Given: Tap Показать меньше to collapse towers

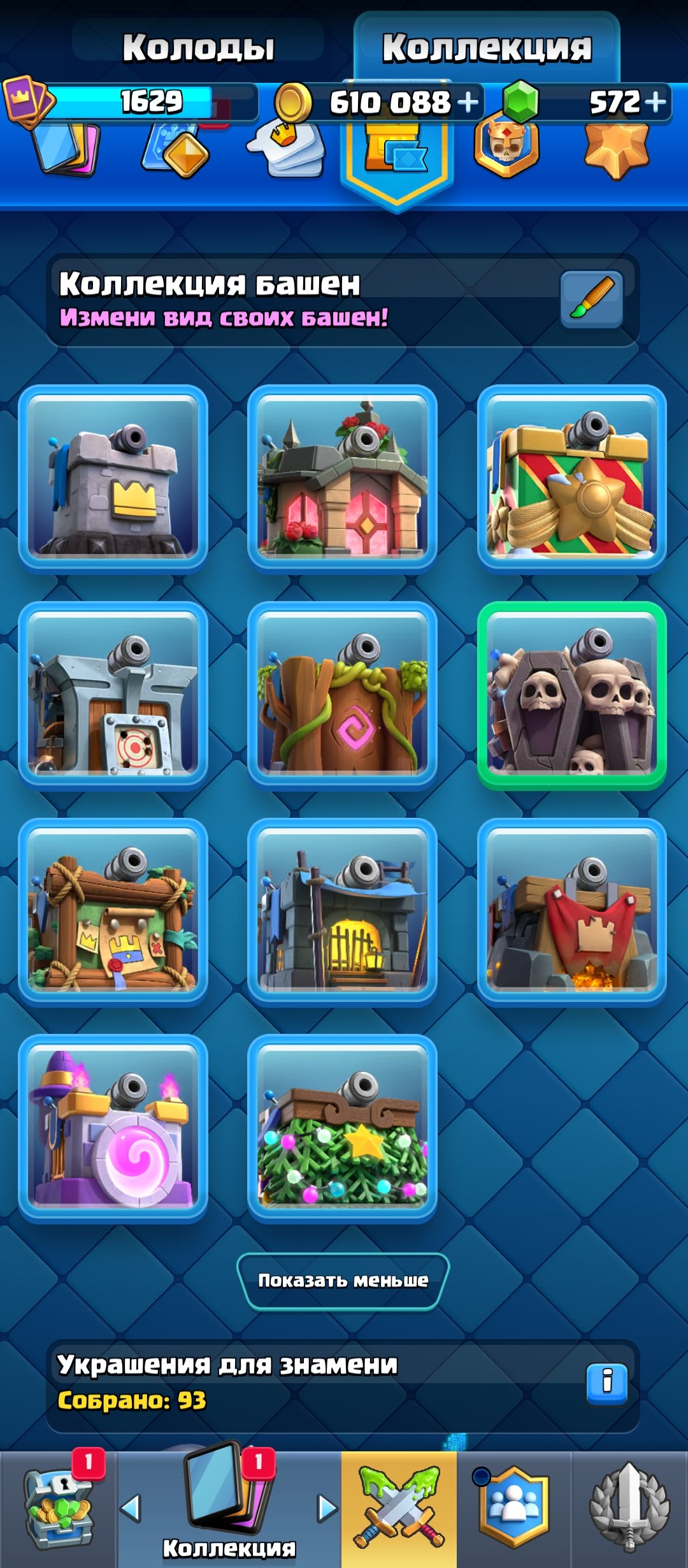Looking at the screenshot, I should tap(343, 1281).
